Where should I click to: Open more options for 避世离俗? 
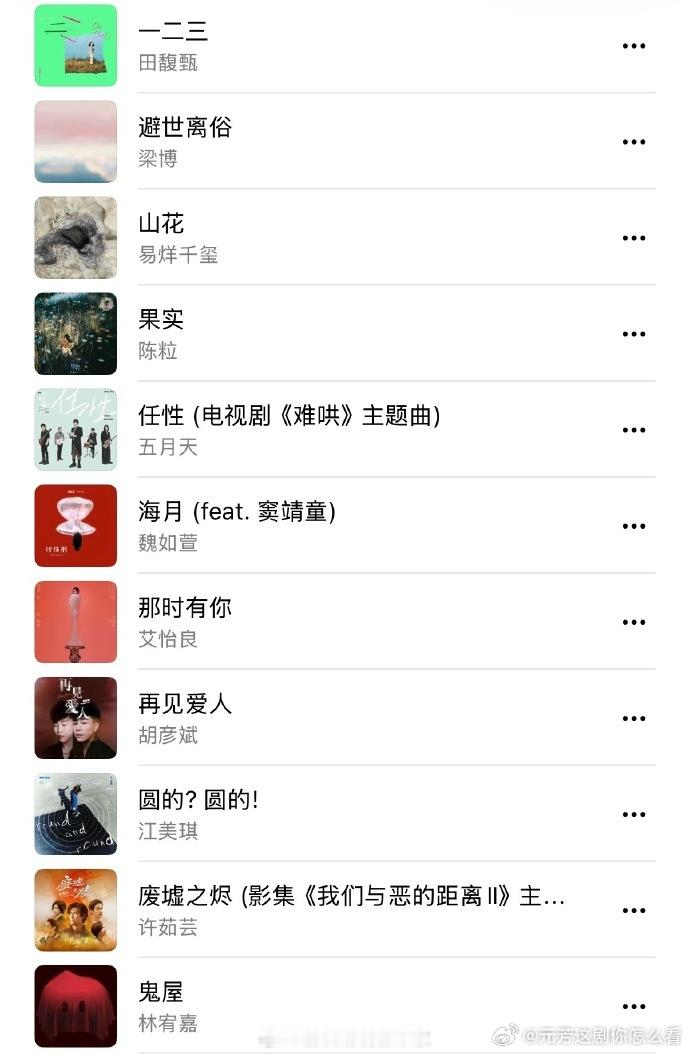click(x=634, y=142)
